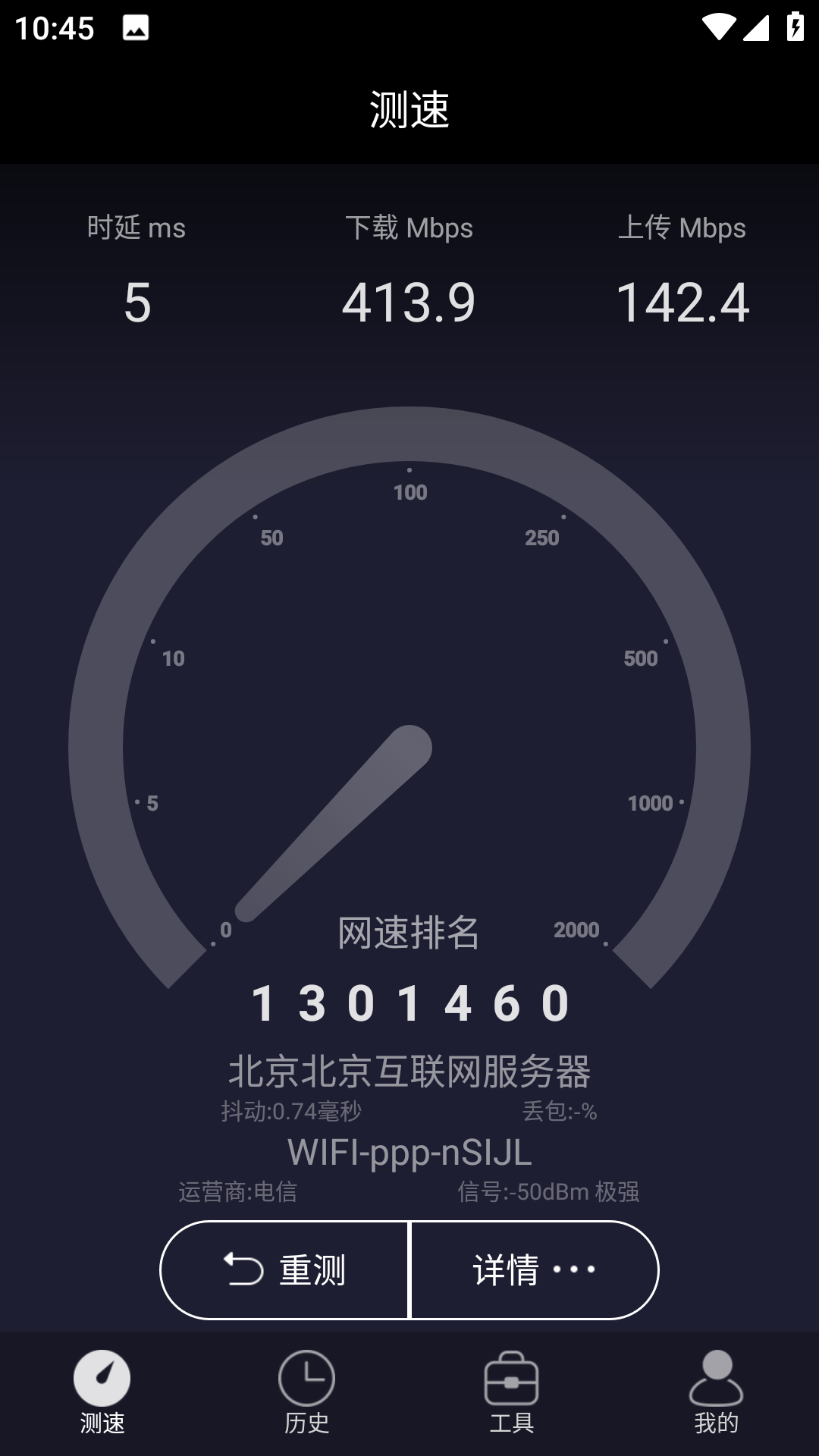Tap the download value 413.9
Viewport: 819px width, 1456px height.
point(409,302)
